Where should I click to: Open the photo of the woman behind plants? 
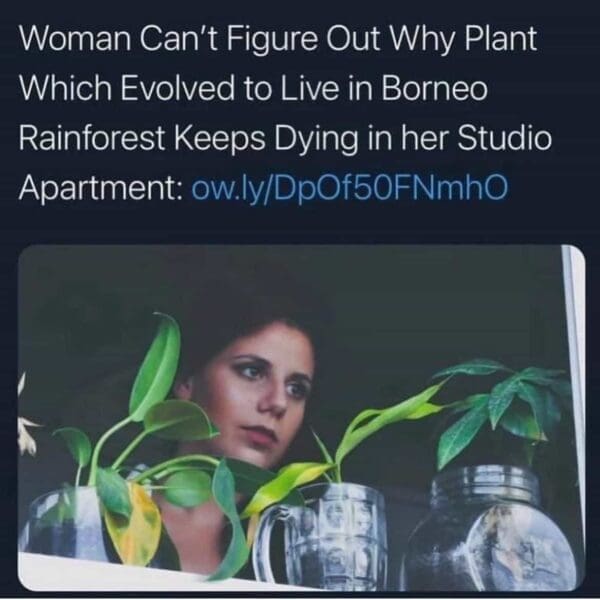[x=300, y=418]
